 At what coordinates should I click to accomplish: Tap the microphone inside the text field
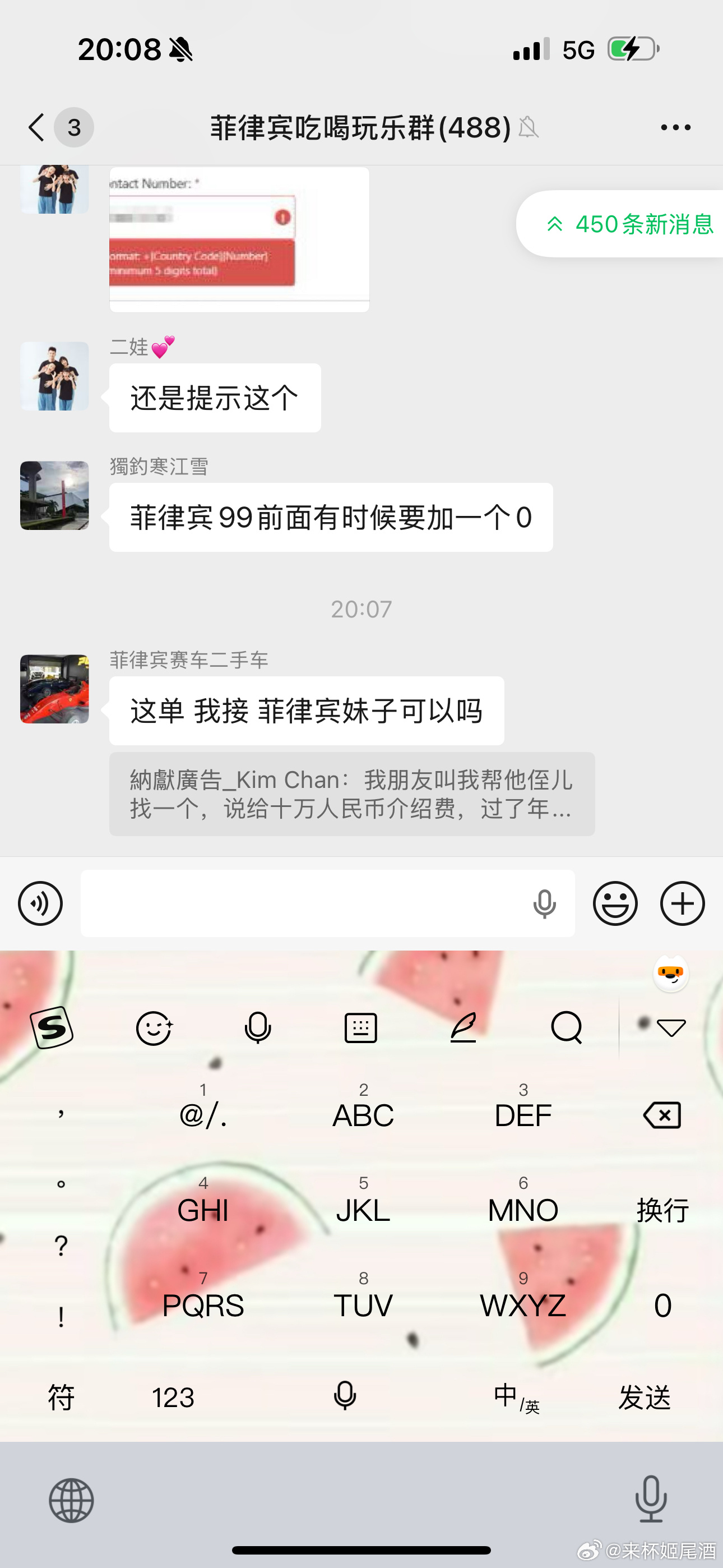coord(544,903)
